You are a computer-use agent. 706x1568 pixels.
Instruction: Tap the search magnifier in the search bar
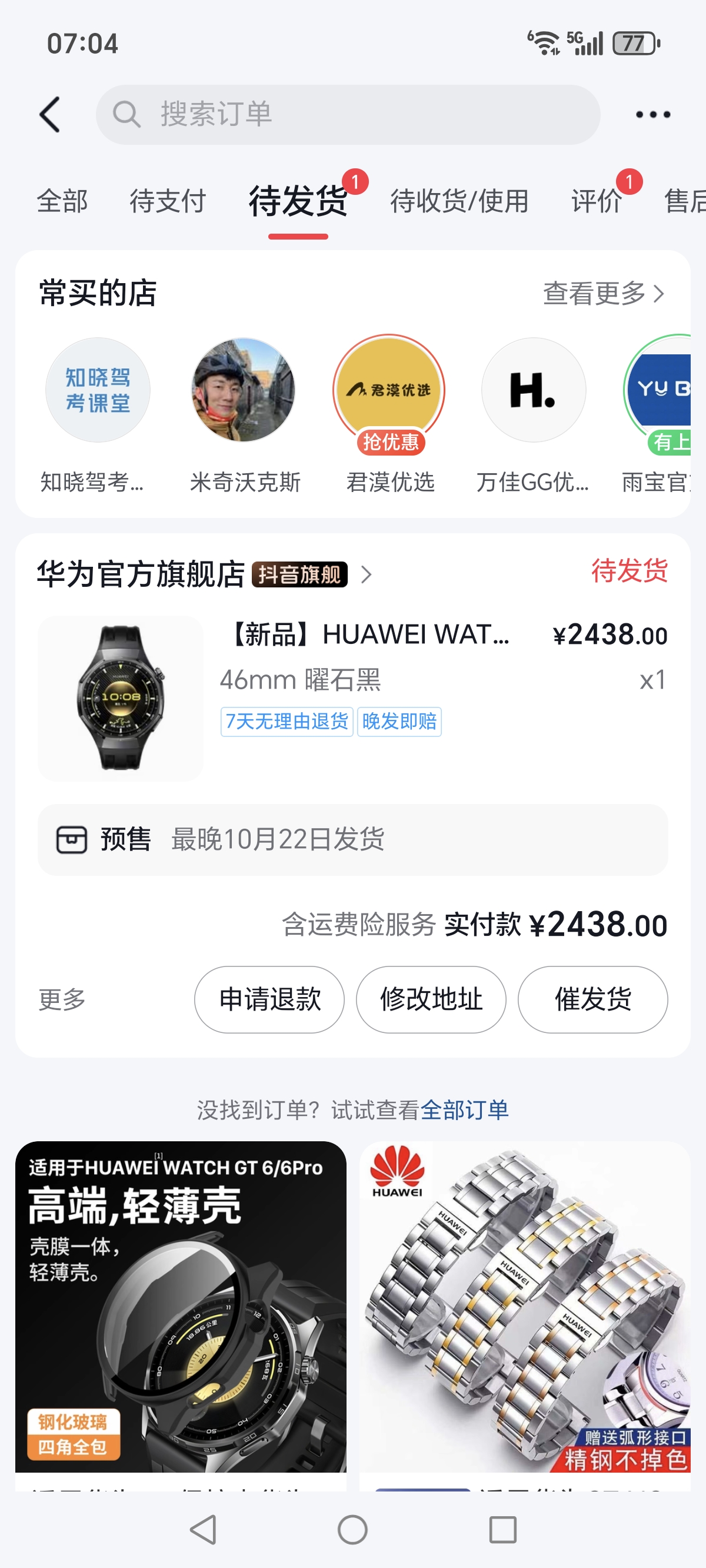pos(128,114)
